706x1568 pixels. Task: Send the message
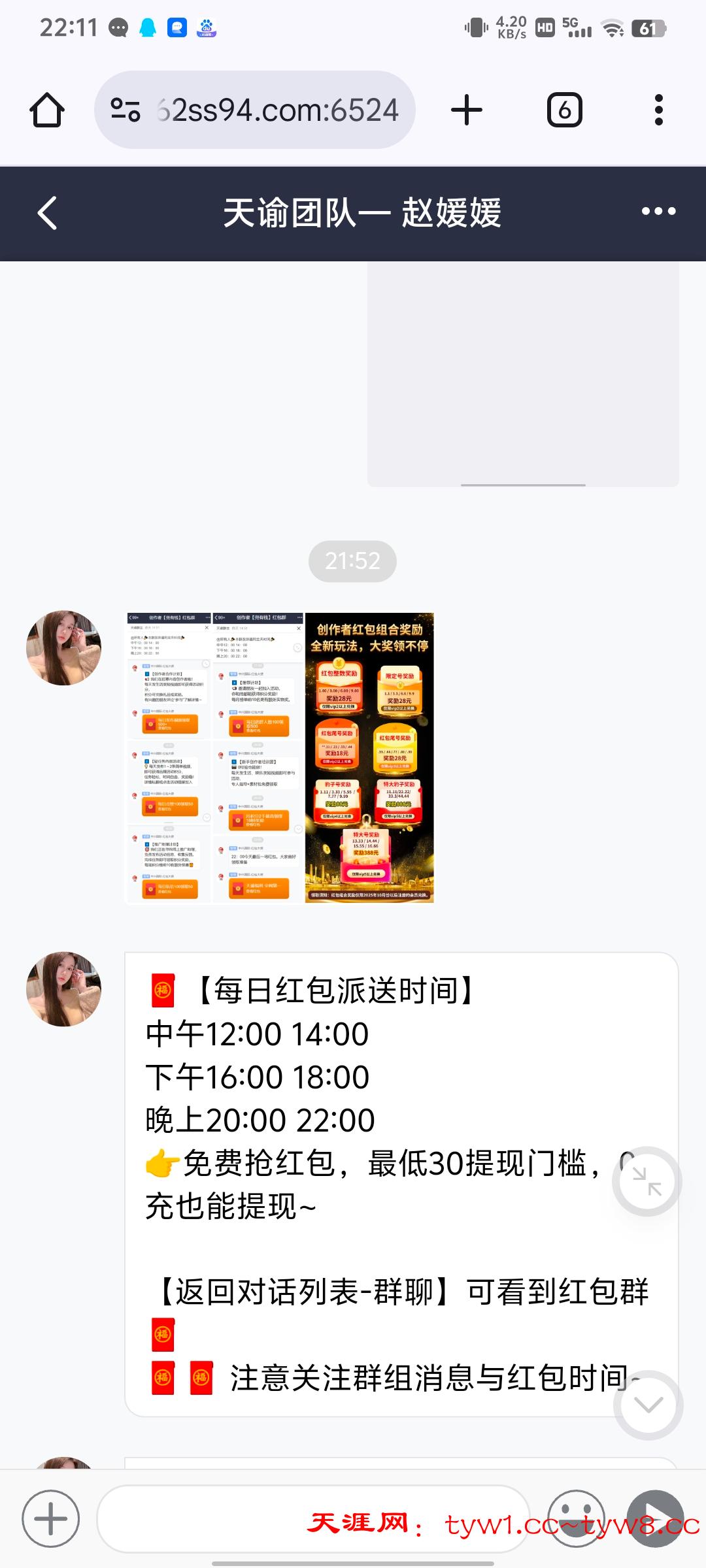[655, 1518]
